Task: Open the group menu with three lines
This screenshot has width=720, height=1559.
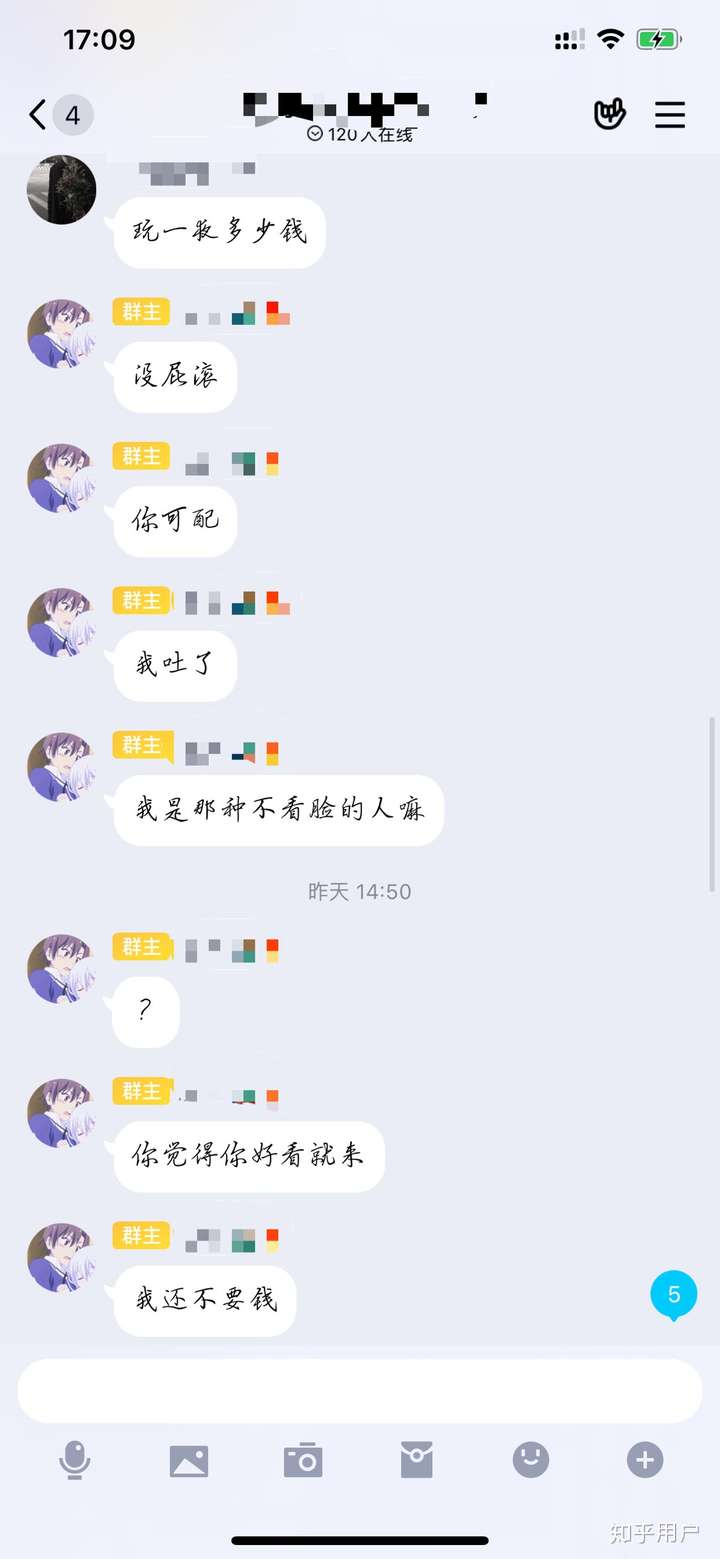Action: coord(669,115)
